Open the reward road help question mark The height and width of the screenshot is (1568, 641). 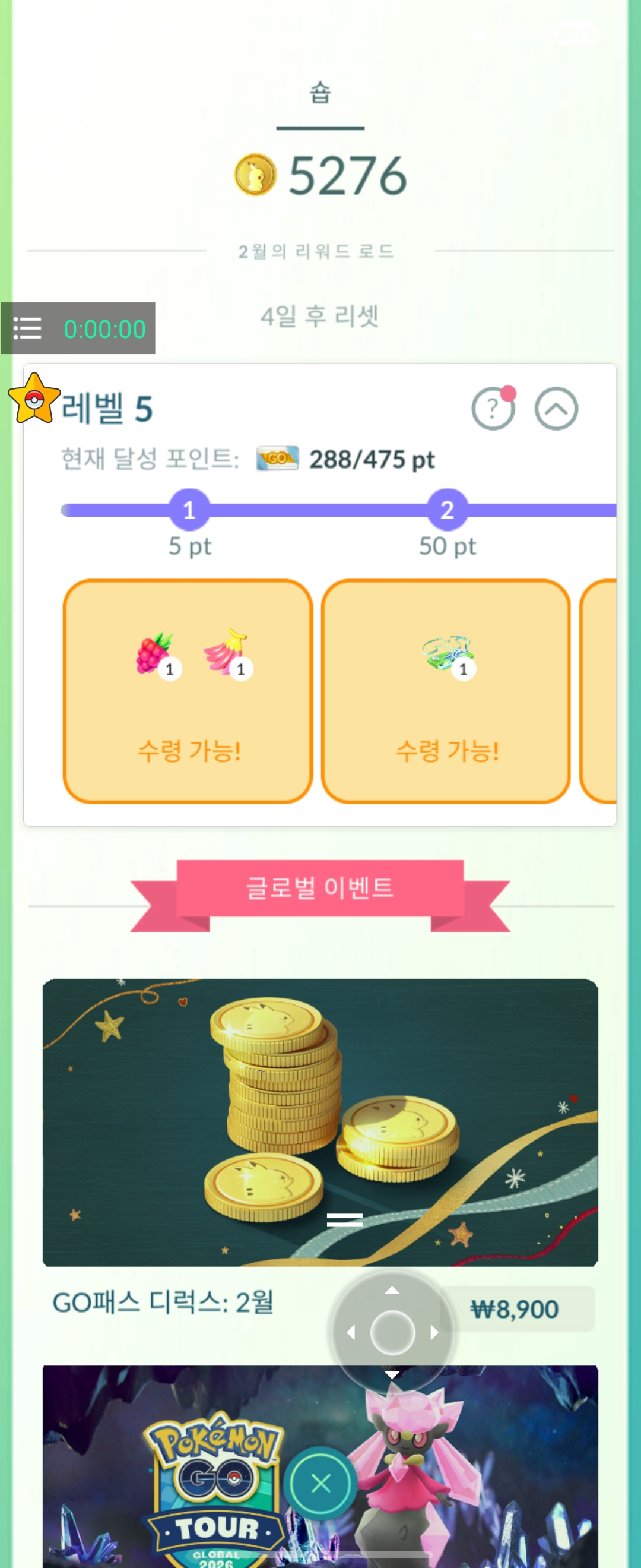tap(493, 409)
